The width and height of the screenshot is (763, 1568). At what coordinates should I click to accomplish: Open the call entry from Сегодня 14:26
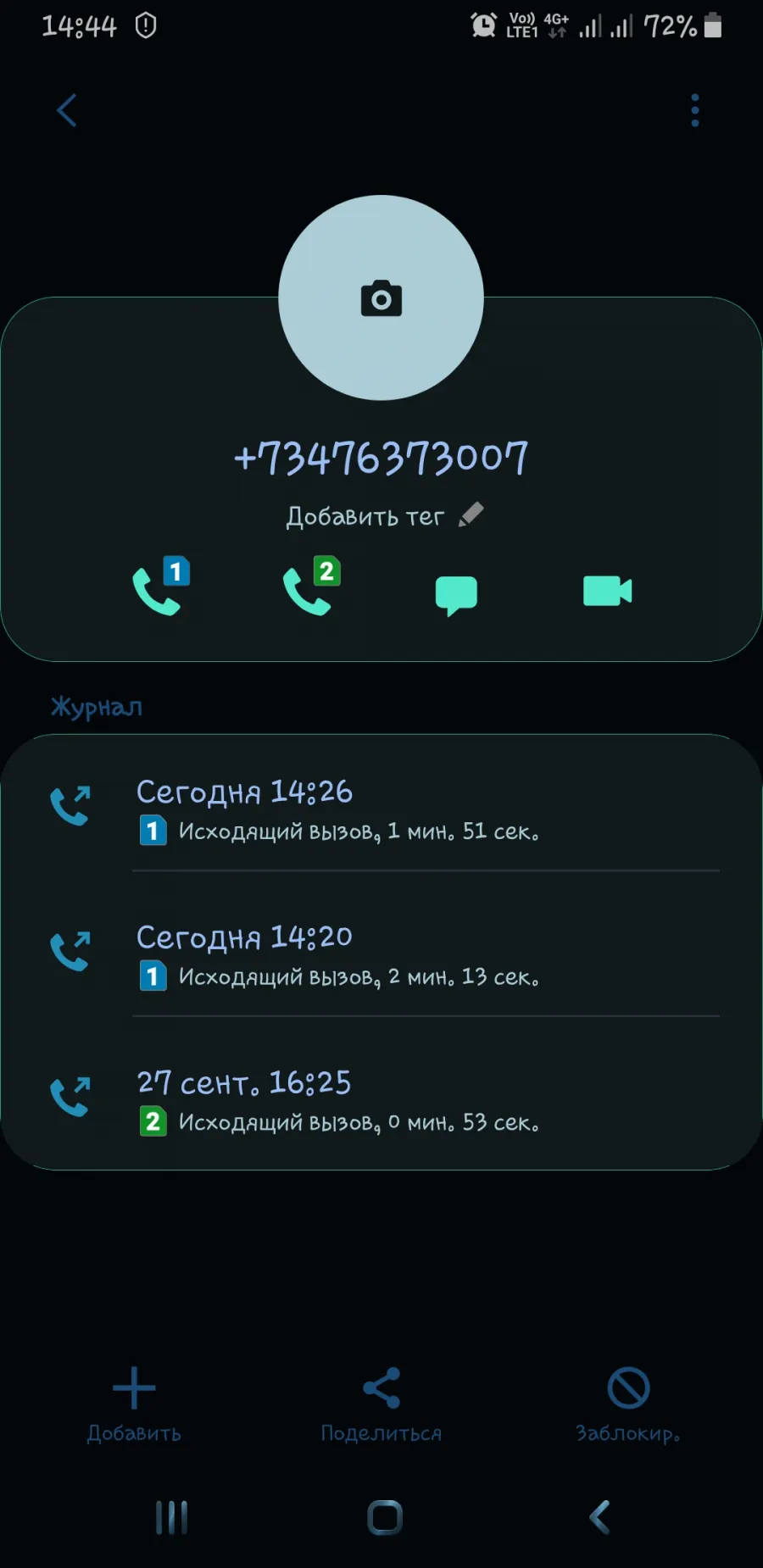[x=381, y=809]
